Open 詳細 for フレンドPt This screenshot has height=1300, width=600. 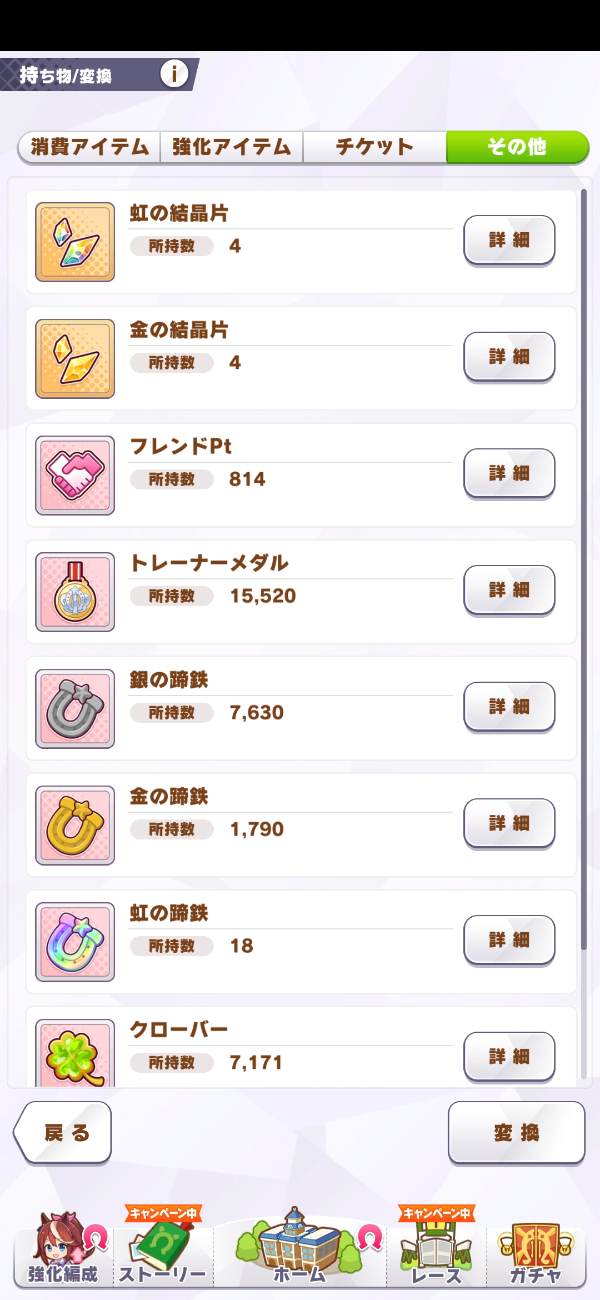pos(509,474)
